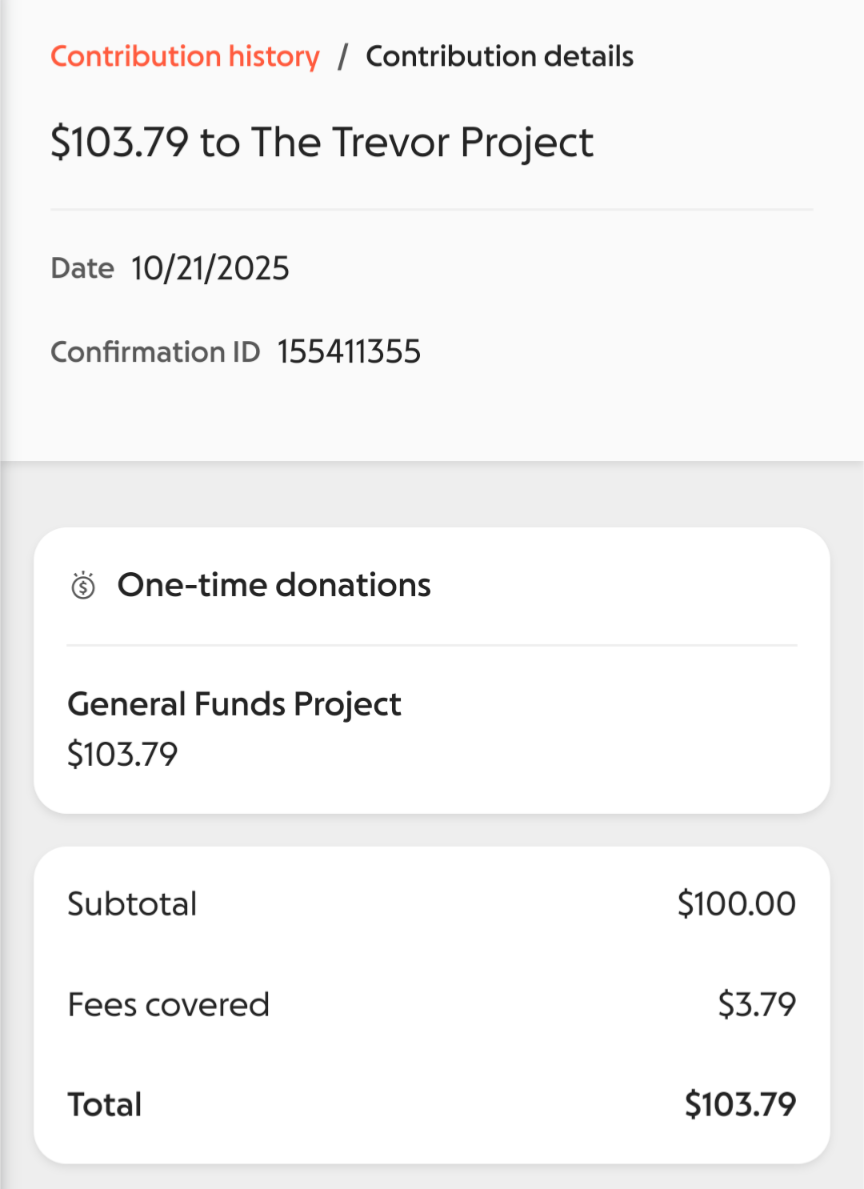
Task: Select the $103.79 amount under General Funds Project
Action: click(x=122, y=754)
